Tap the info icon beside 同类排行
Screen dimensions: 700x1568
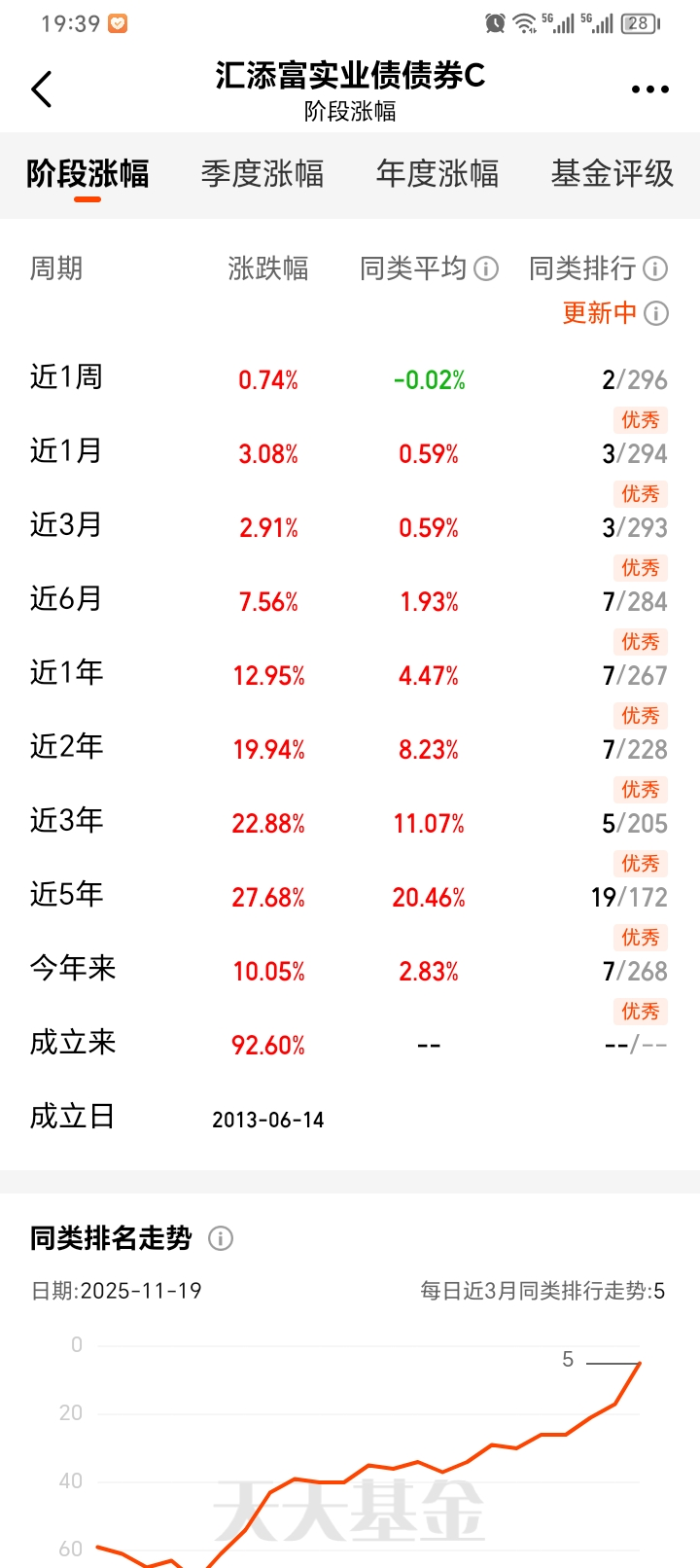pos(656,268)
